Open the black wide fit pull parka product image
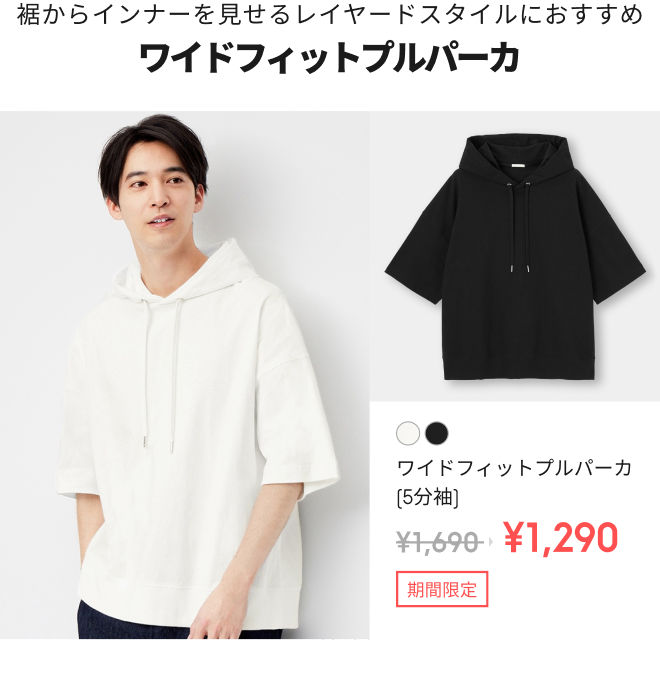660x688 pixels. point(515,260)
